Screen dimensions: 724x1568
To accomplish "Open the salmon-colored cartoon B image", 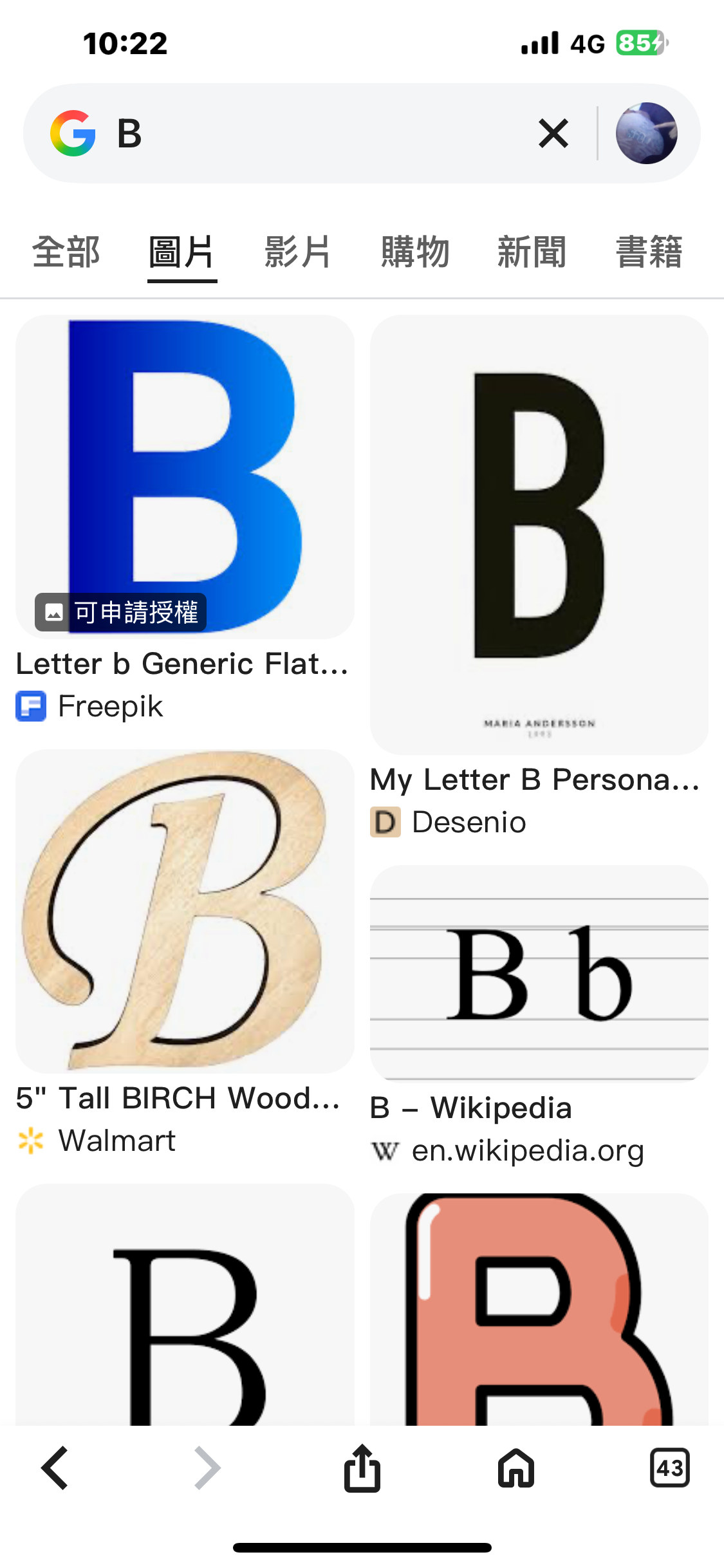I will [x=539, y=1310].
